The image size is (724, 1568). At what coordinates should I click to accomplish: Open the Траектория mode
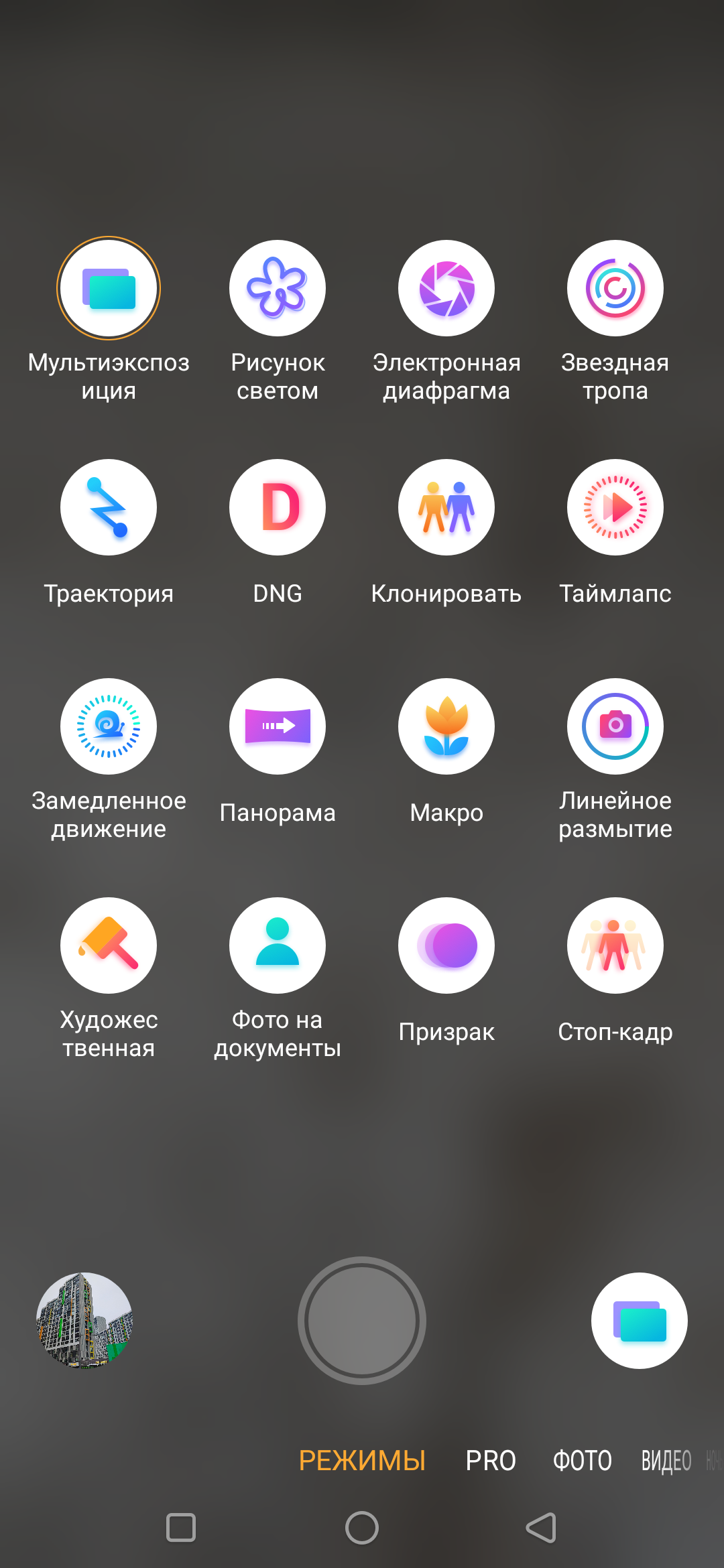pyautogui.click(x=109, y=507)
